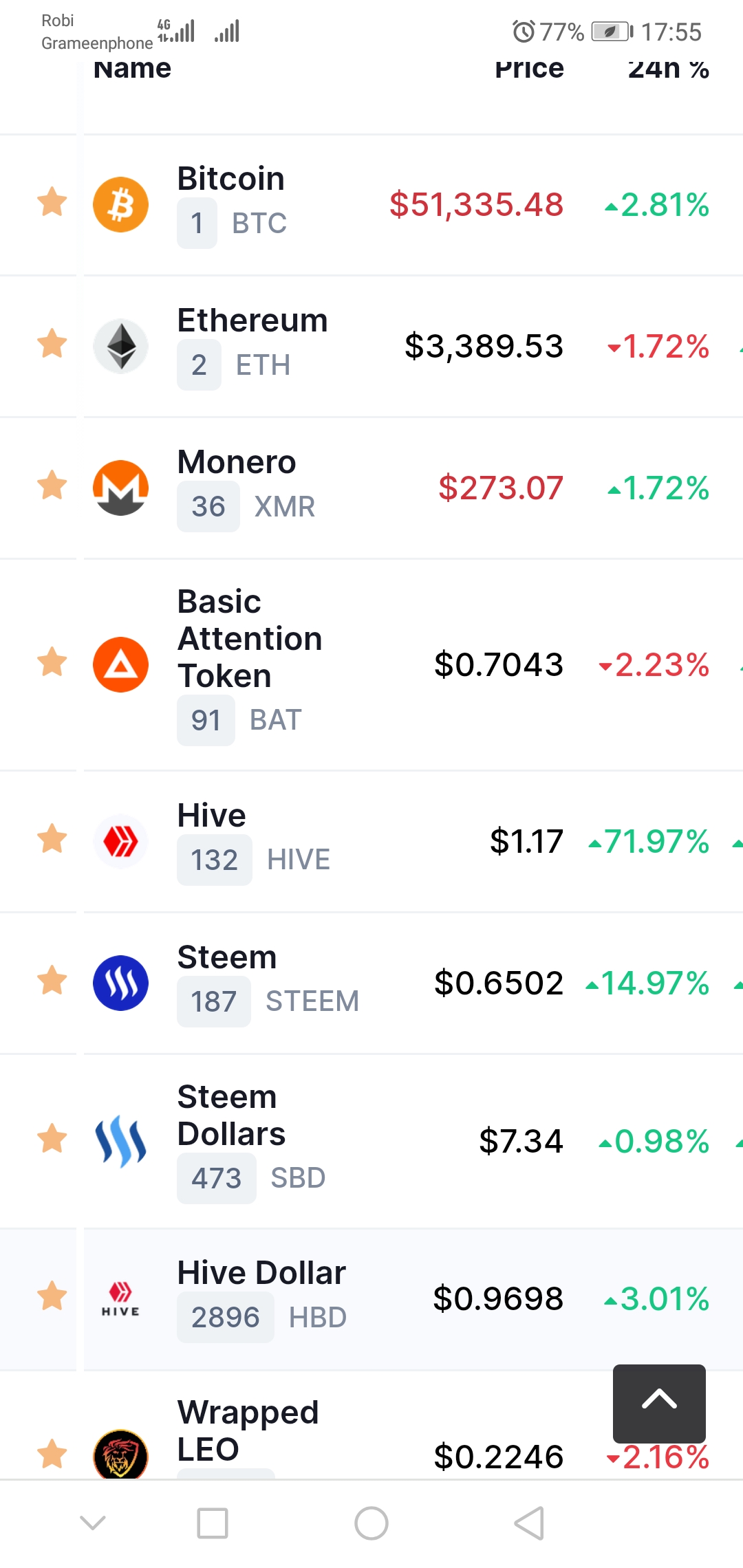Go to the home screen
Screen dimensions: 743x1568
tap(371, 1523)
